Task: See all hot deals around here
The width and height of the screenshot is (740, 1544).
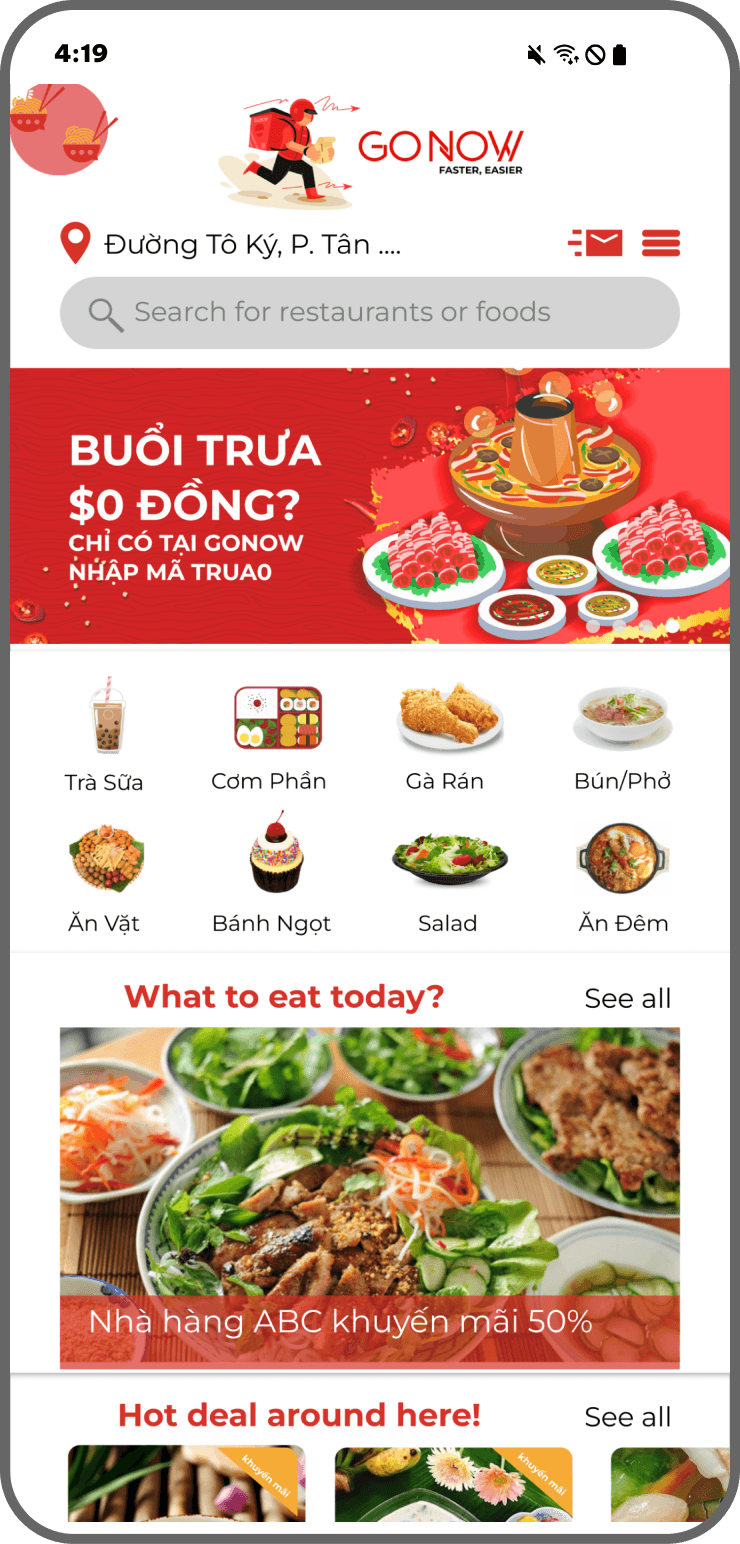Action: tap(628, 1416)
